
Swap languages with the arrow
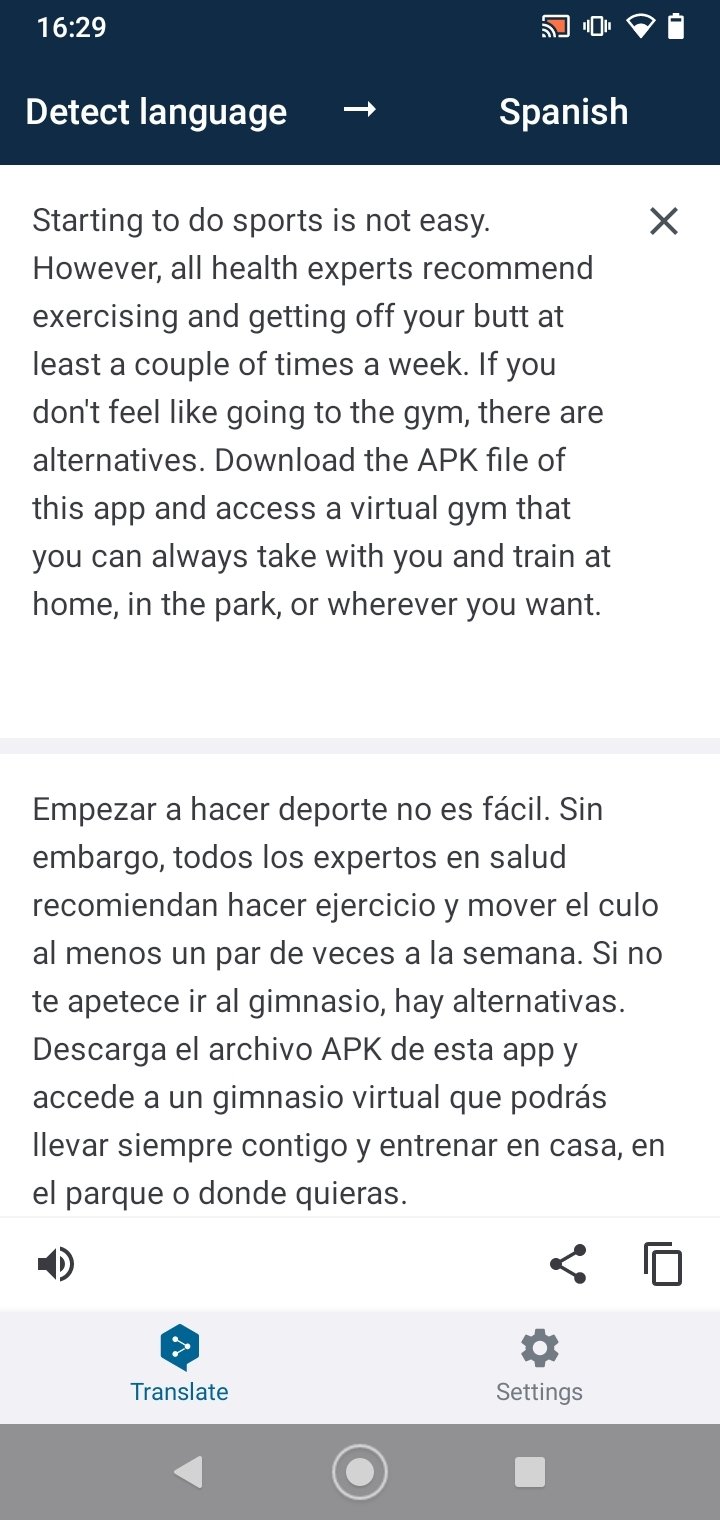(360, 110)
